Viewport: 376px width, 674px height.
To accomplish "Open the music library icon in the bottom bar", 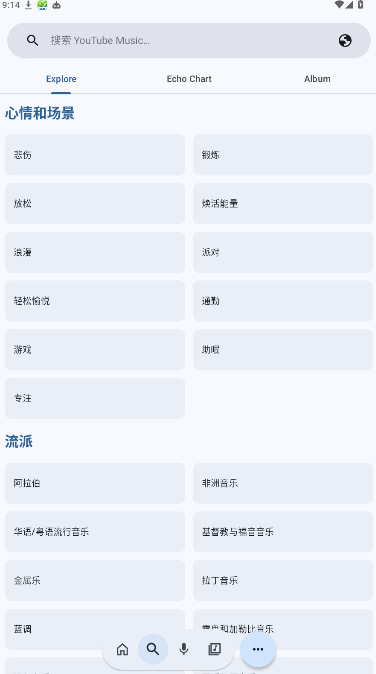I will 214,649.
